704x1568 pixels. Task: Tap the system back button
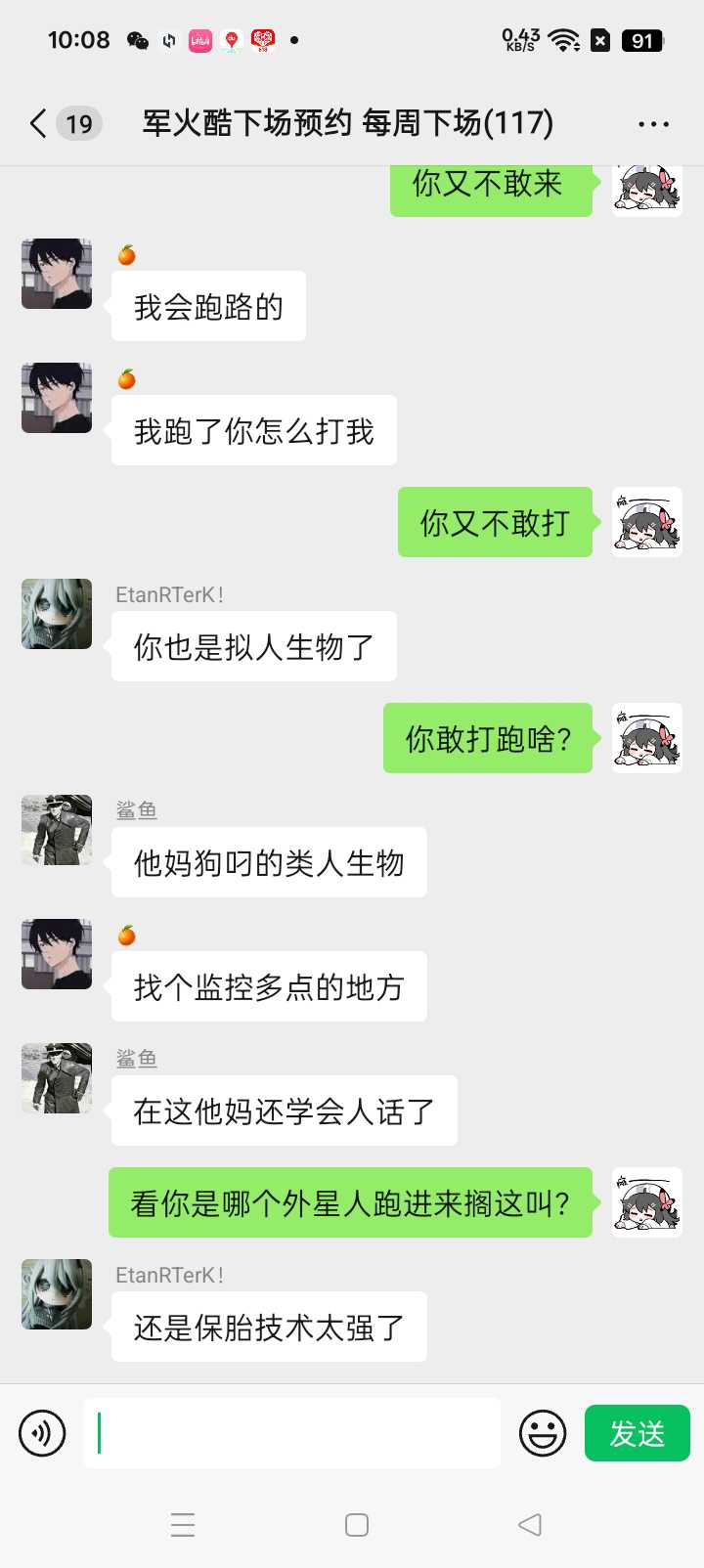point(529,1524)
